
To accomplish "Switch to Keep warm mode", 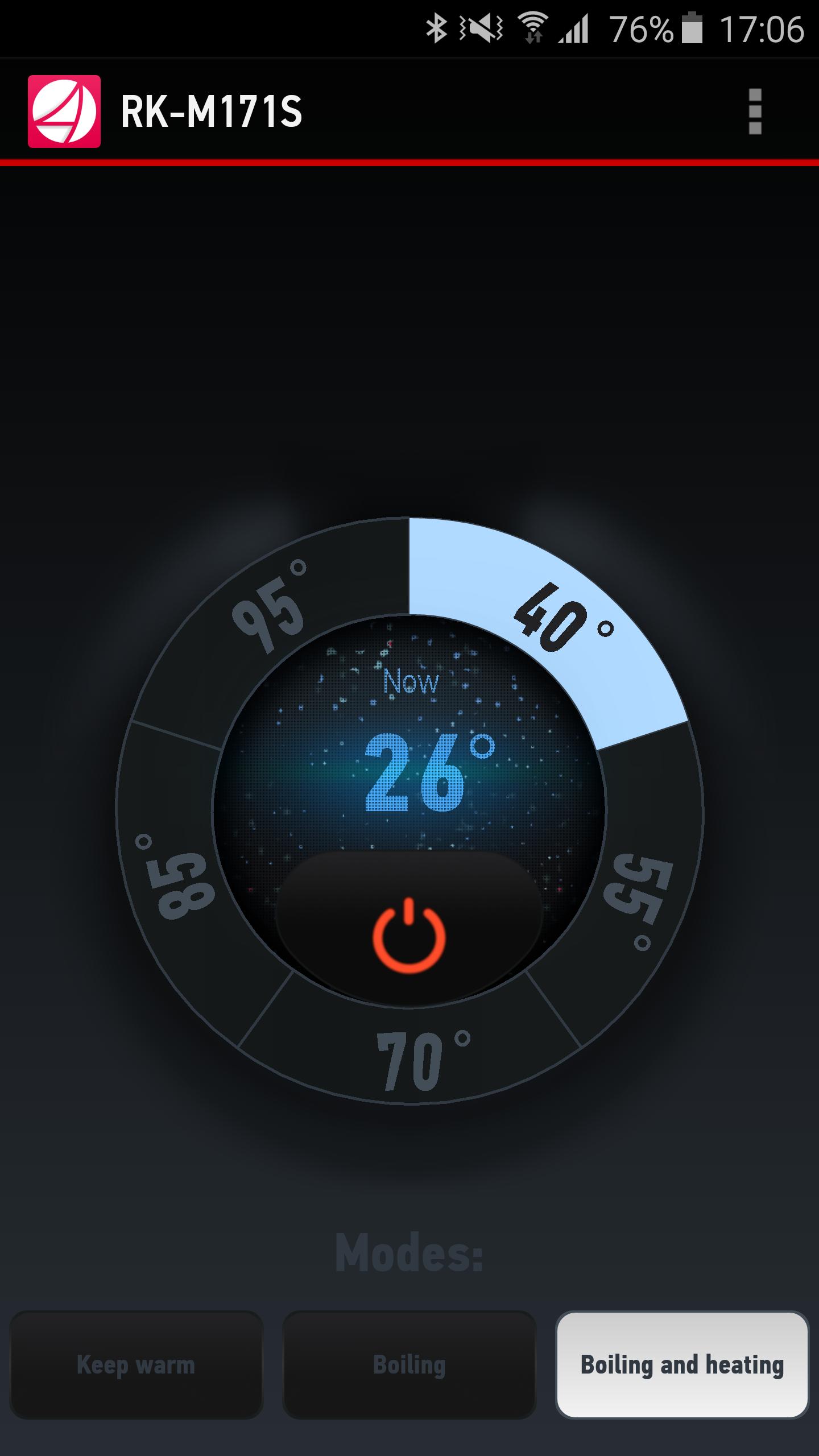I will 136,1365.
